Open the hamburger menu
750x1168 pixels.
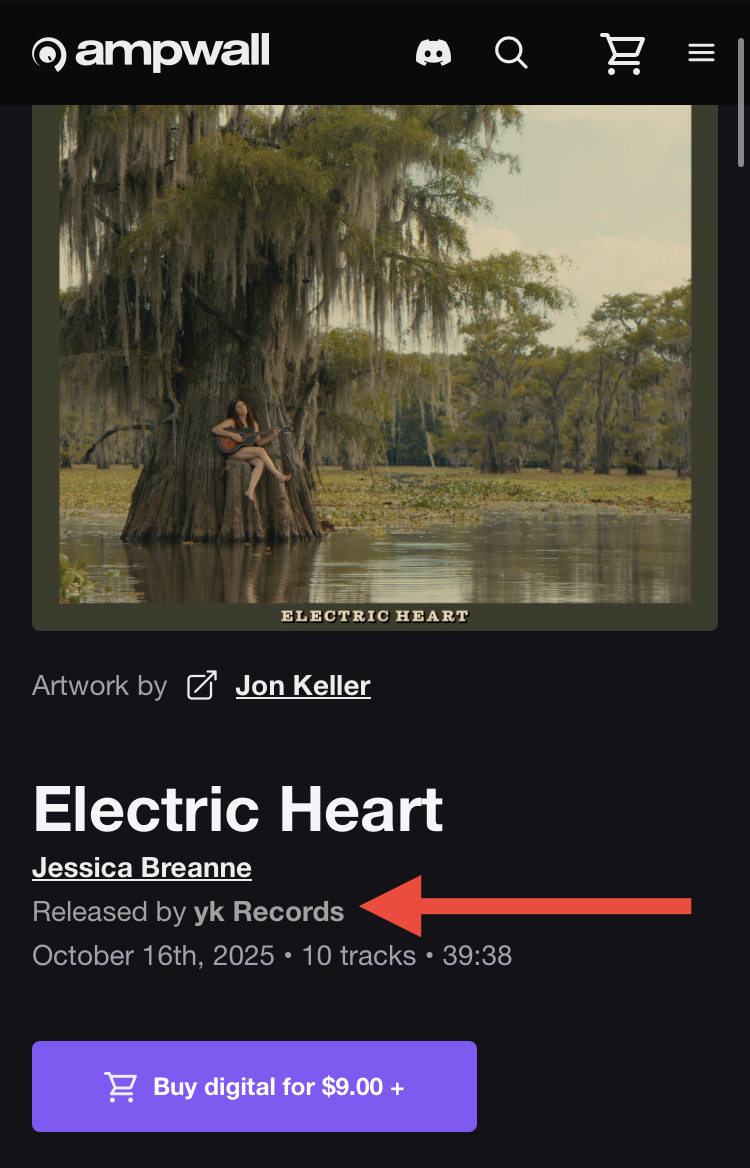(701, 53)
